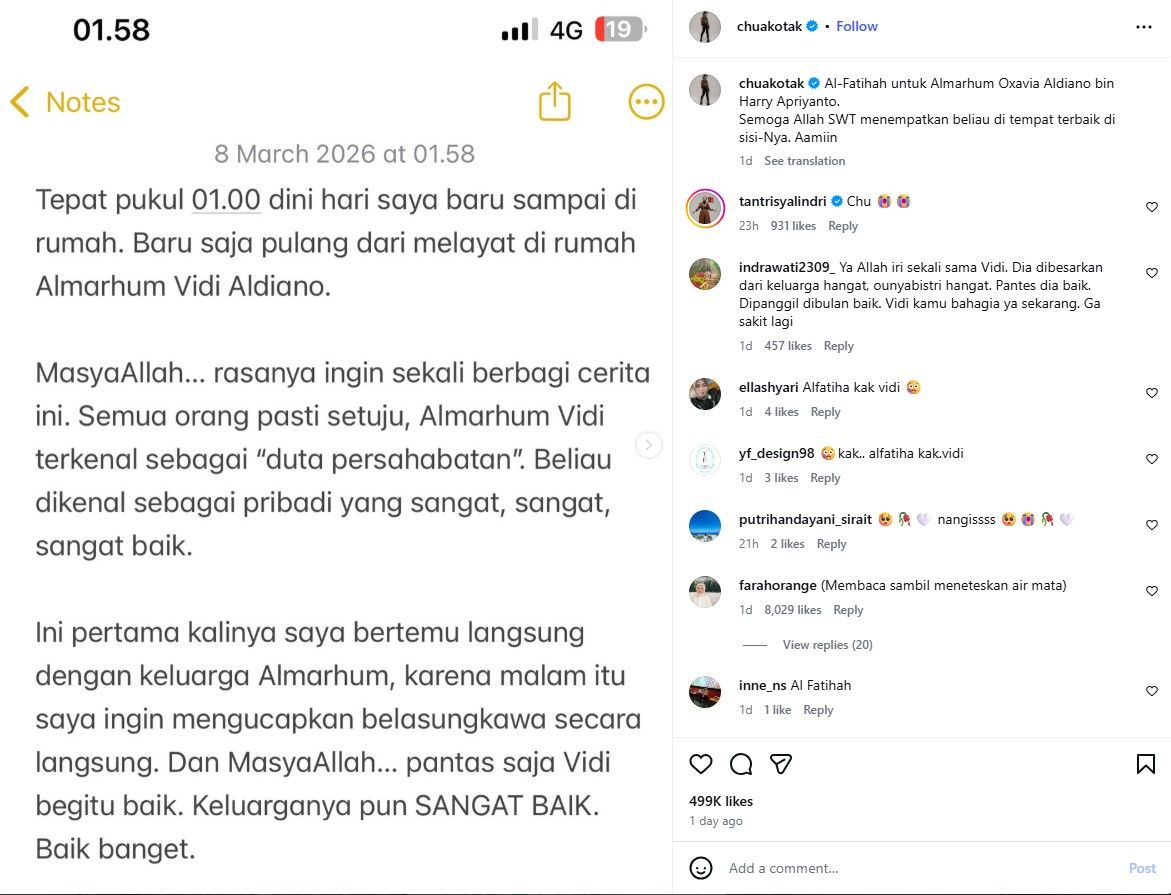The height and width of the screenshot is (895, 1171).
Task: Reply to putrihandayani_sirait's comment
Action: 831,544
